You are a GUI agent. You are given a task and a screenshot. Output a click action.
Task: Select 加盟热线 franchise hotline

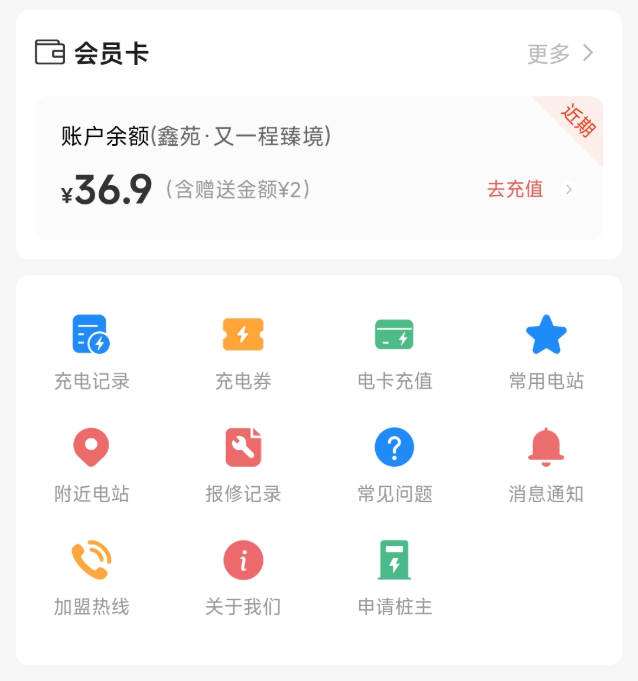click(91, 578)
